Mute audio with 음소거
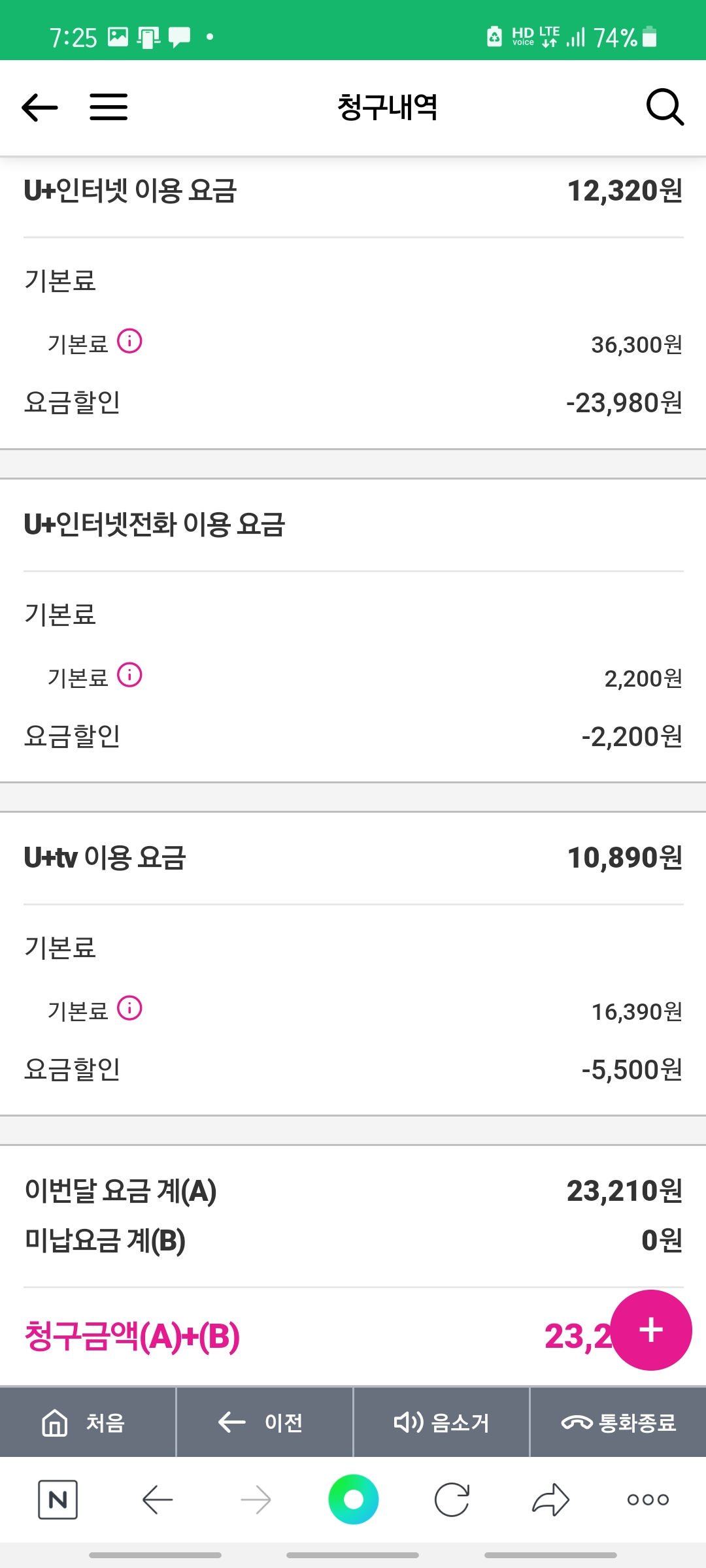706x1568 pixels. pos(441,1422)
